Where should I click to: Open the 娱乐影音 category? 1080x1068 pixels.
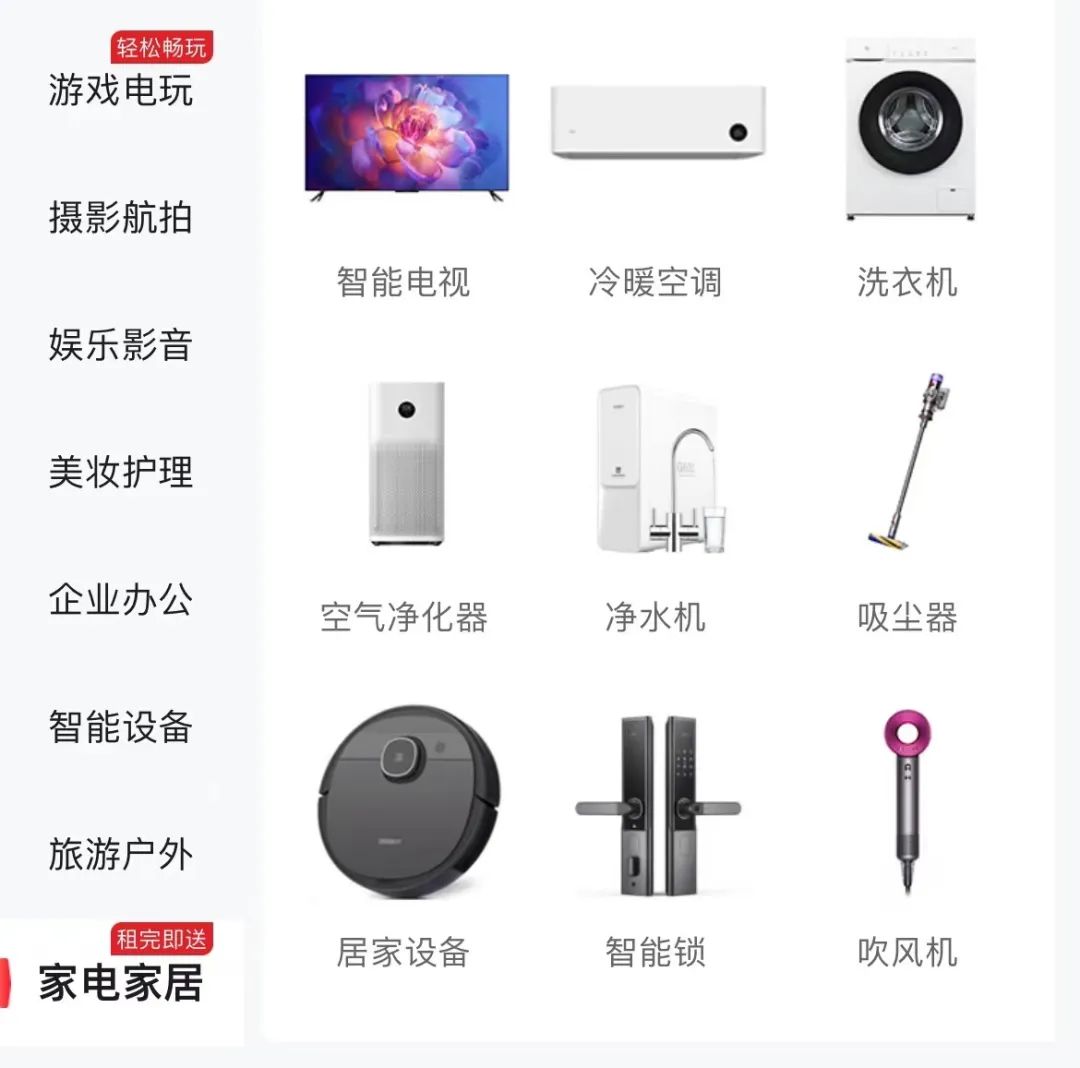(x=120, y=345)
